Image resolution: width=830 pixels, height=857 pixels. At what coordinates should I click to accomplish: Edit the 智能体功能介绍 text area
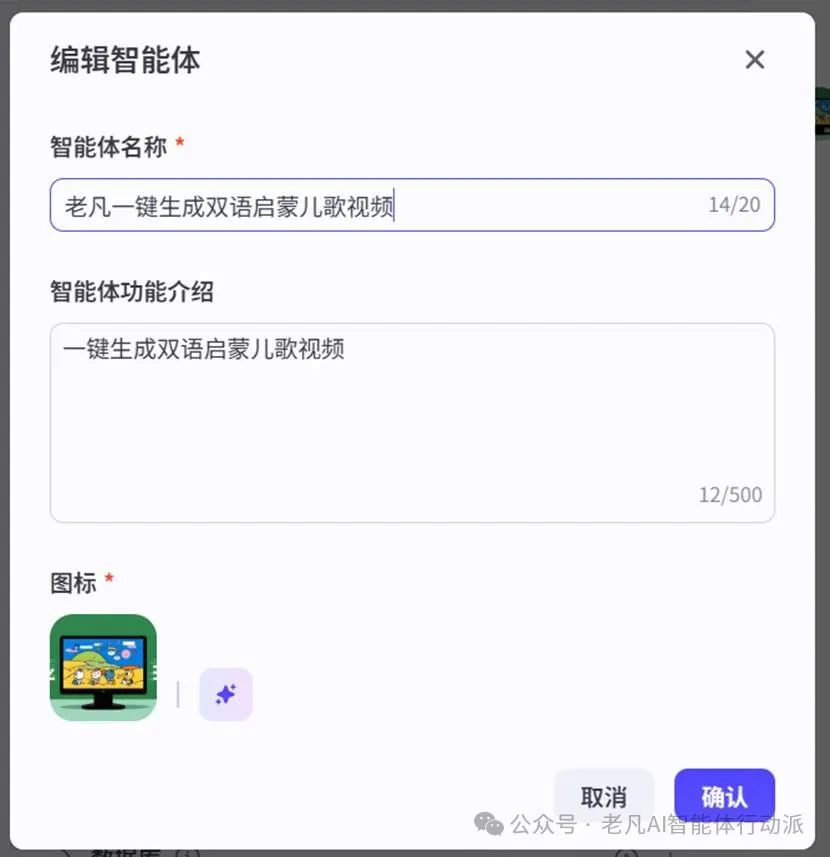[x=412, y=422]
